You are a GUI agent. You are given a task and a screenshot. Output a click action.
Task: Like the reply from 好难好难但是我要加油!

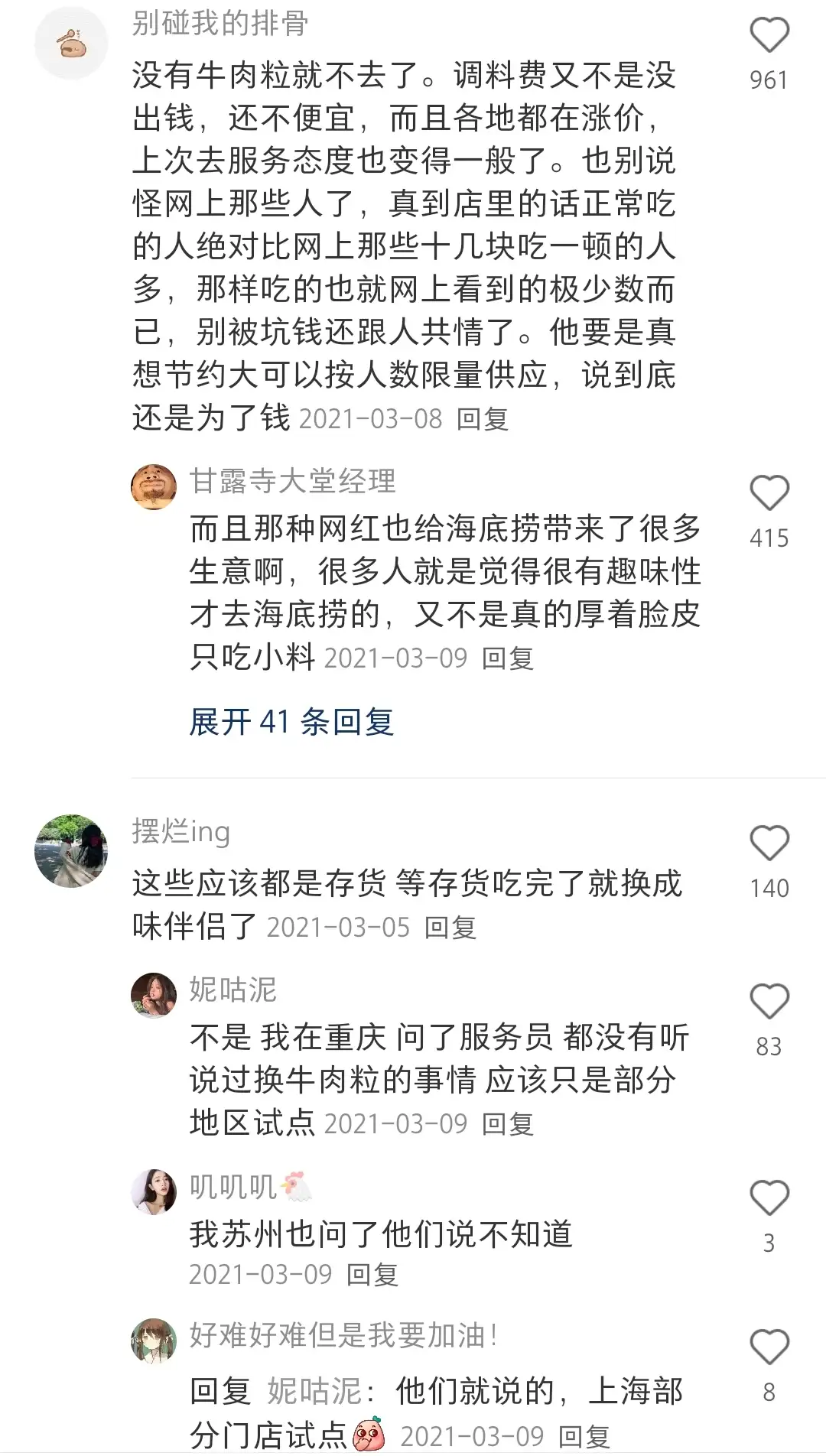(769, 1347)
